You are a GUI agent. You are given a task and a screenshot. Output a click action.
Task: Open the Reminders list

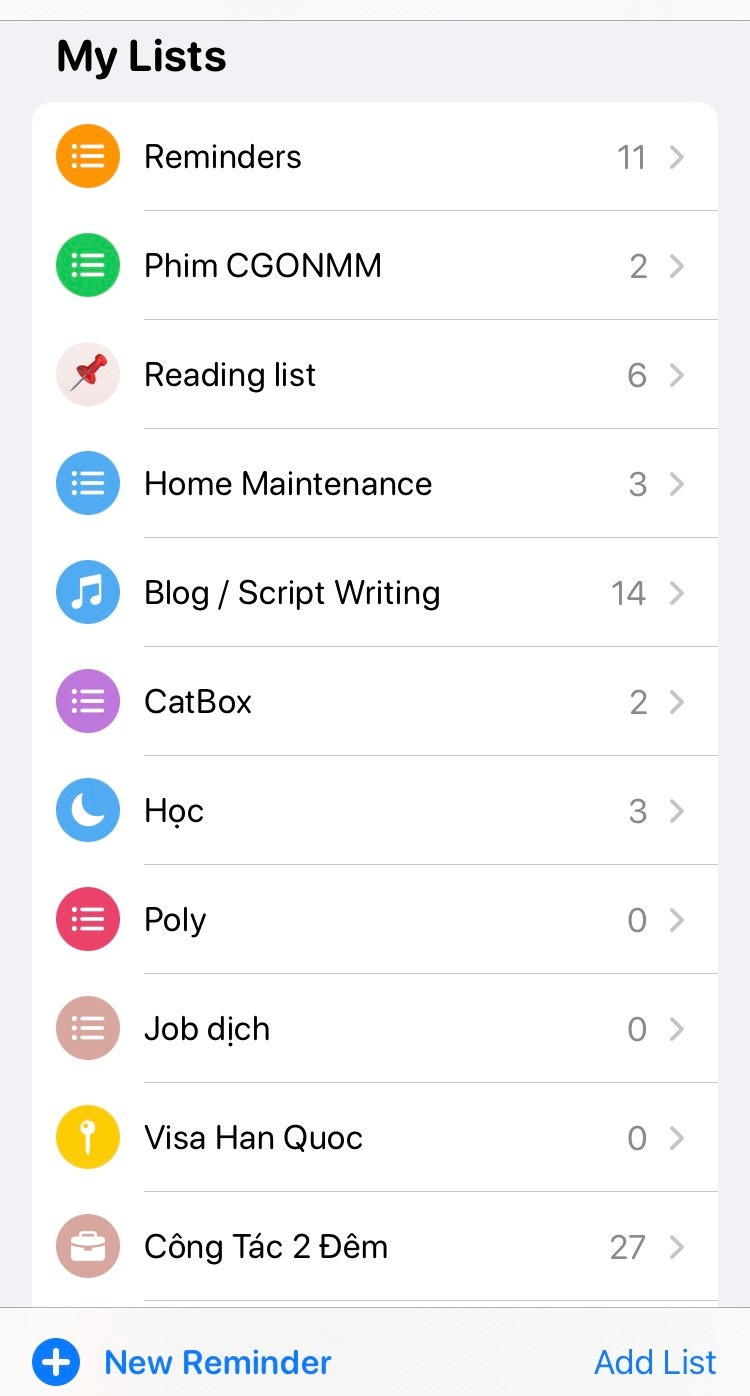375,157
